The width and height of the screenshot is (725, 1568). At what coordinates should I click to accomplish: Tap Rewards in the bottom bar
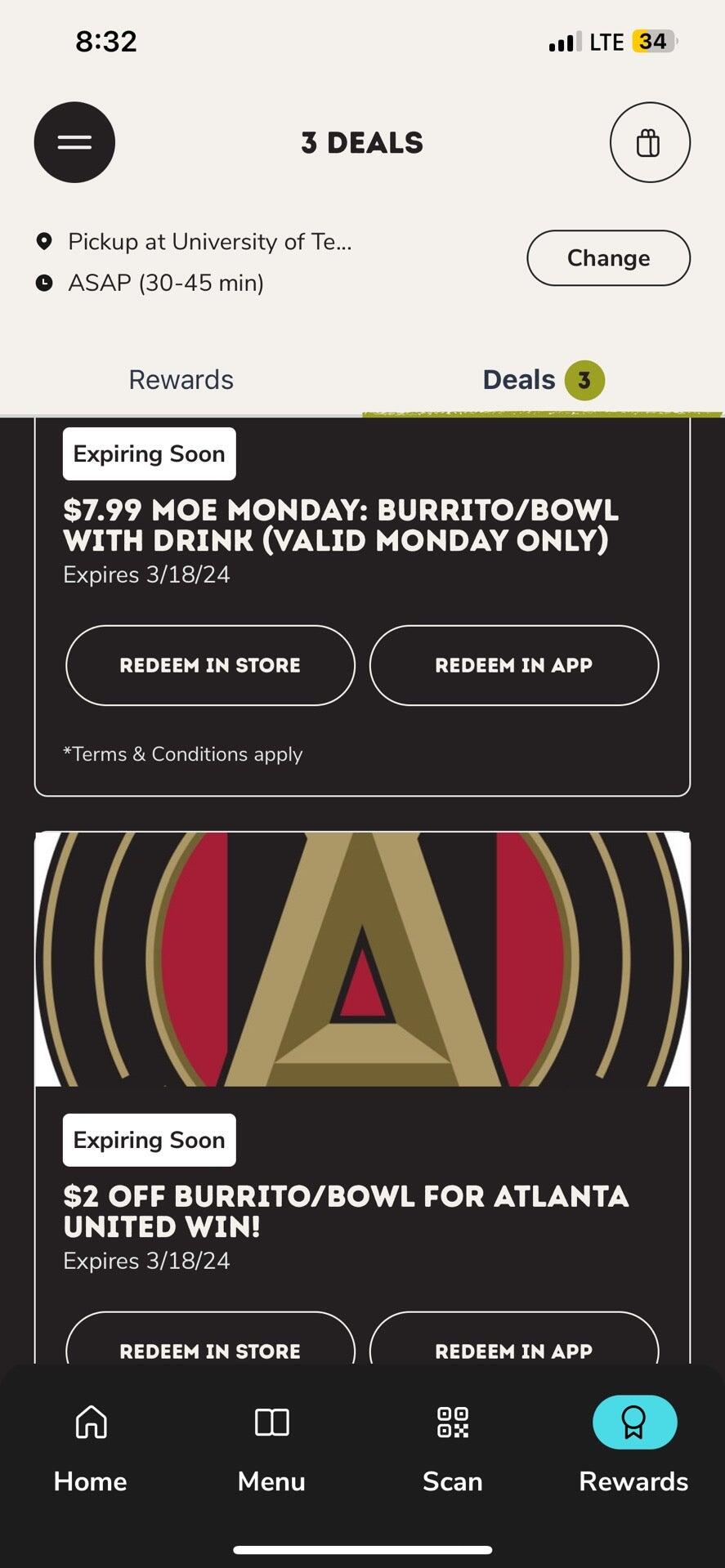[x=633, y=1445]
